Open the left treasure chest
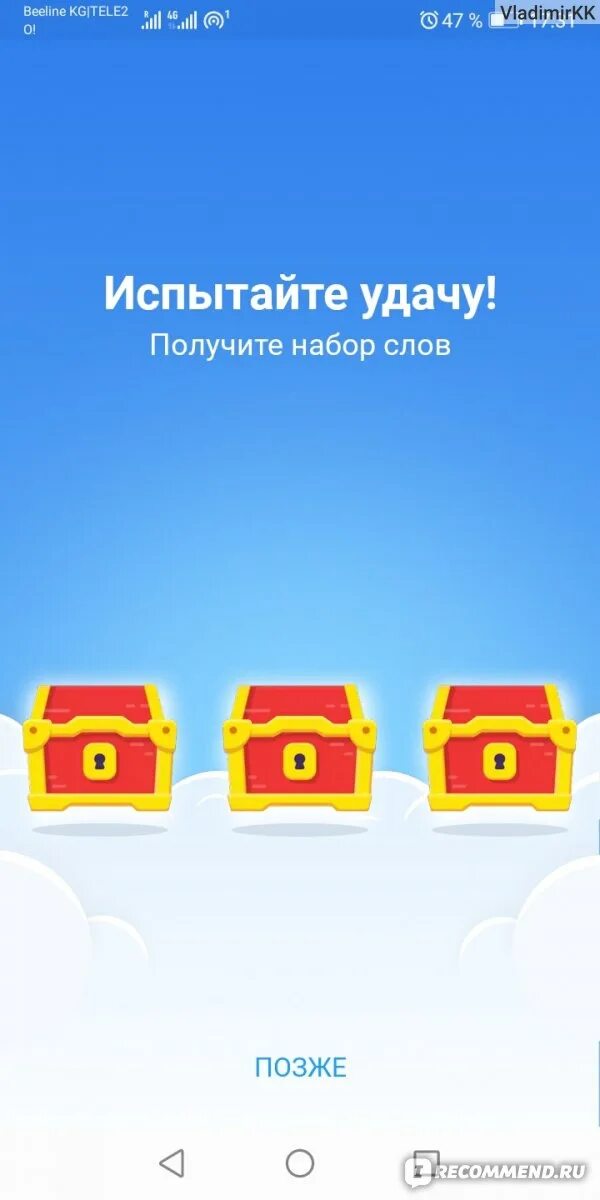Viewport: 600px width, 1200px height. pyautogui.click(x=100, y=747)
